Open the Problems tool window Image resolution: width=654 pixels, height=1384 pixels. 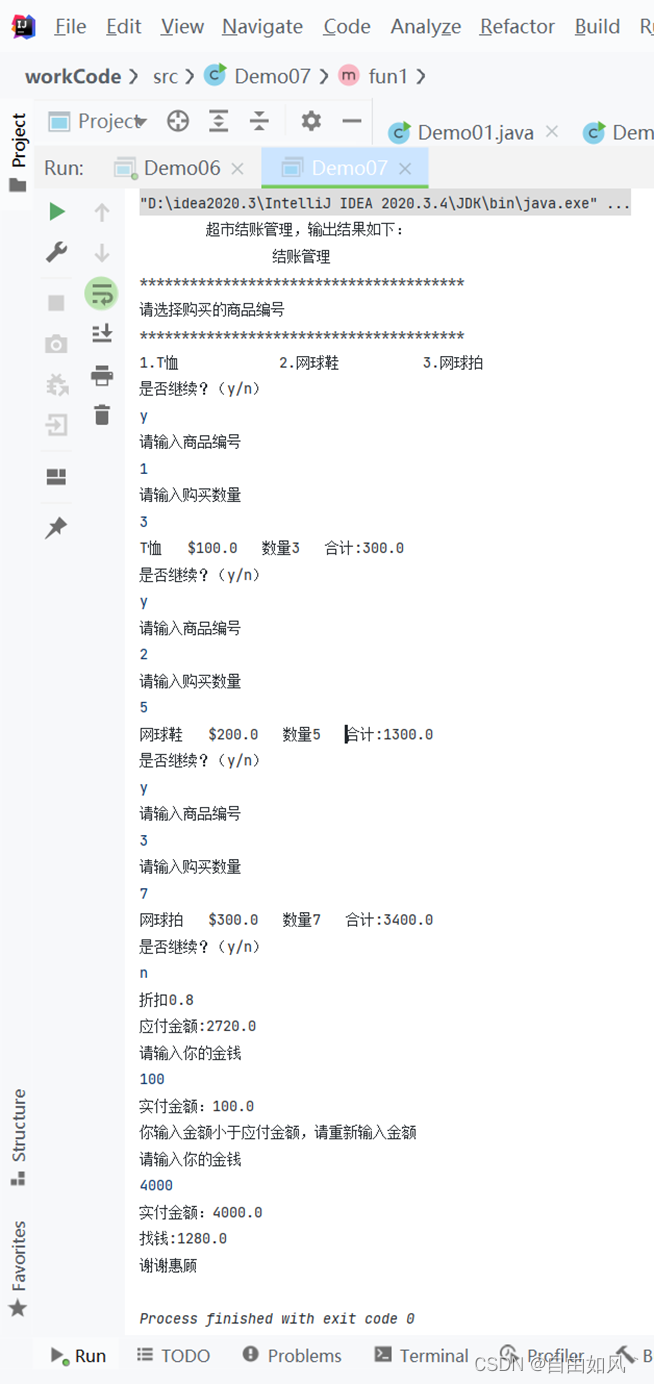[292, 1355]
